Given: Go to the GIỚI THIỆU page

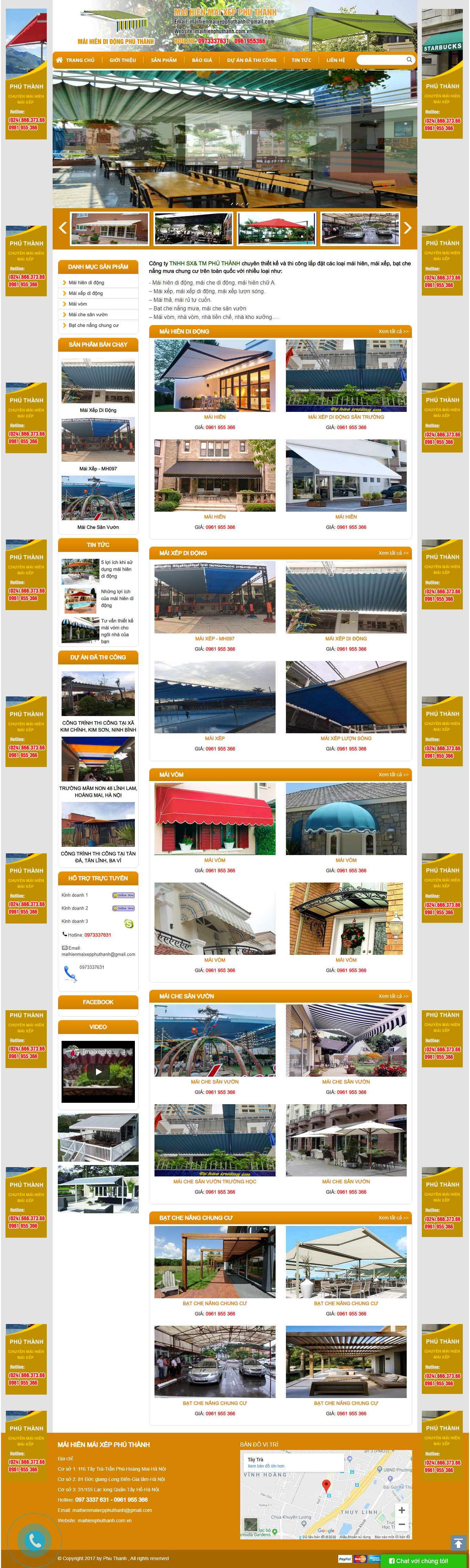Looking at the screenshot, I should coord(122,60).
